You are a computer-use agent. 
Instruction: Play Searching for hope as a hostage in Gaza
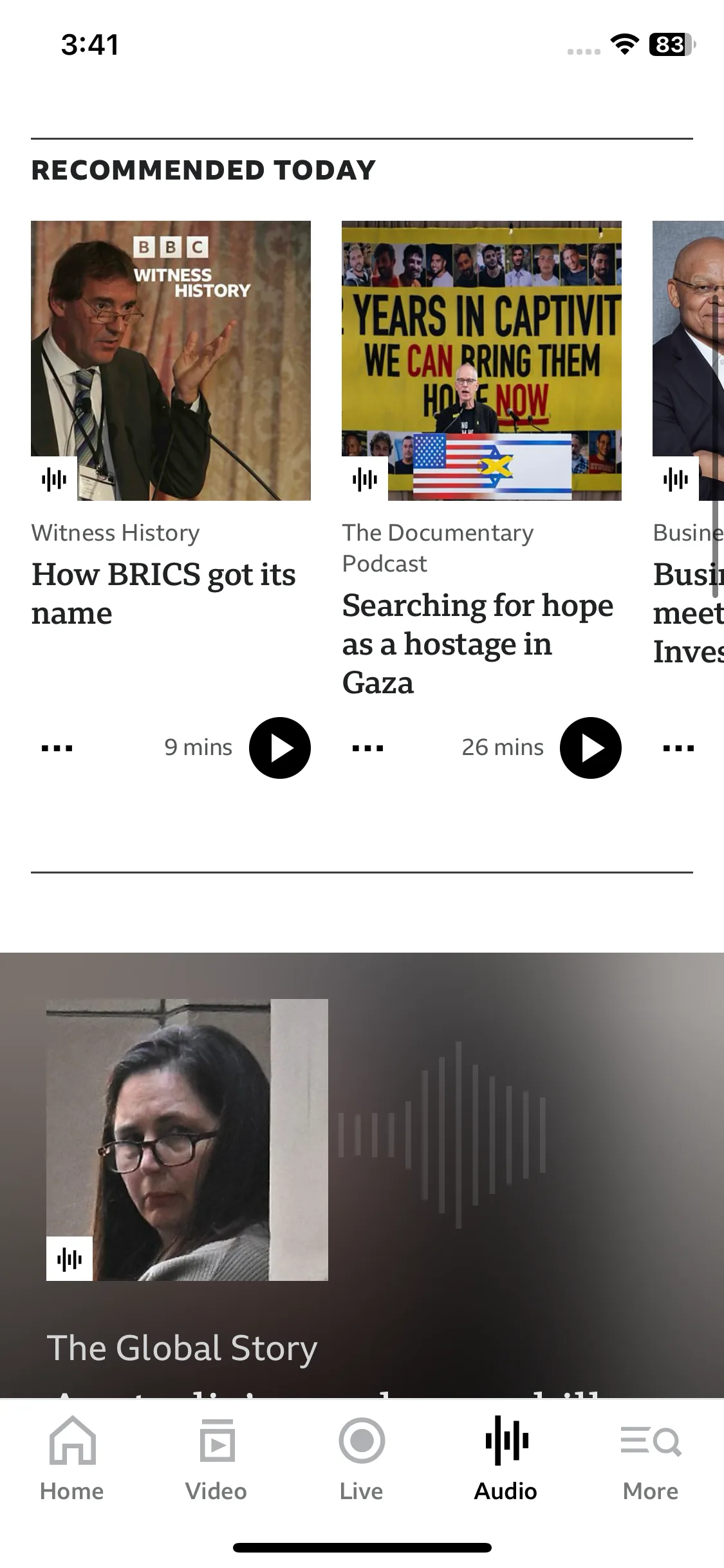pyautogui.click(x=590, y=747)
